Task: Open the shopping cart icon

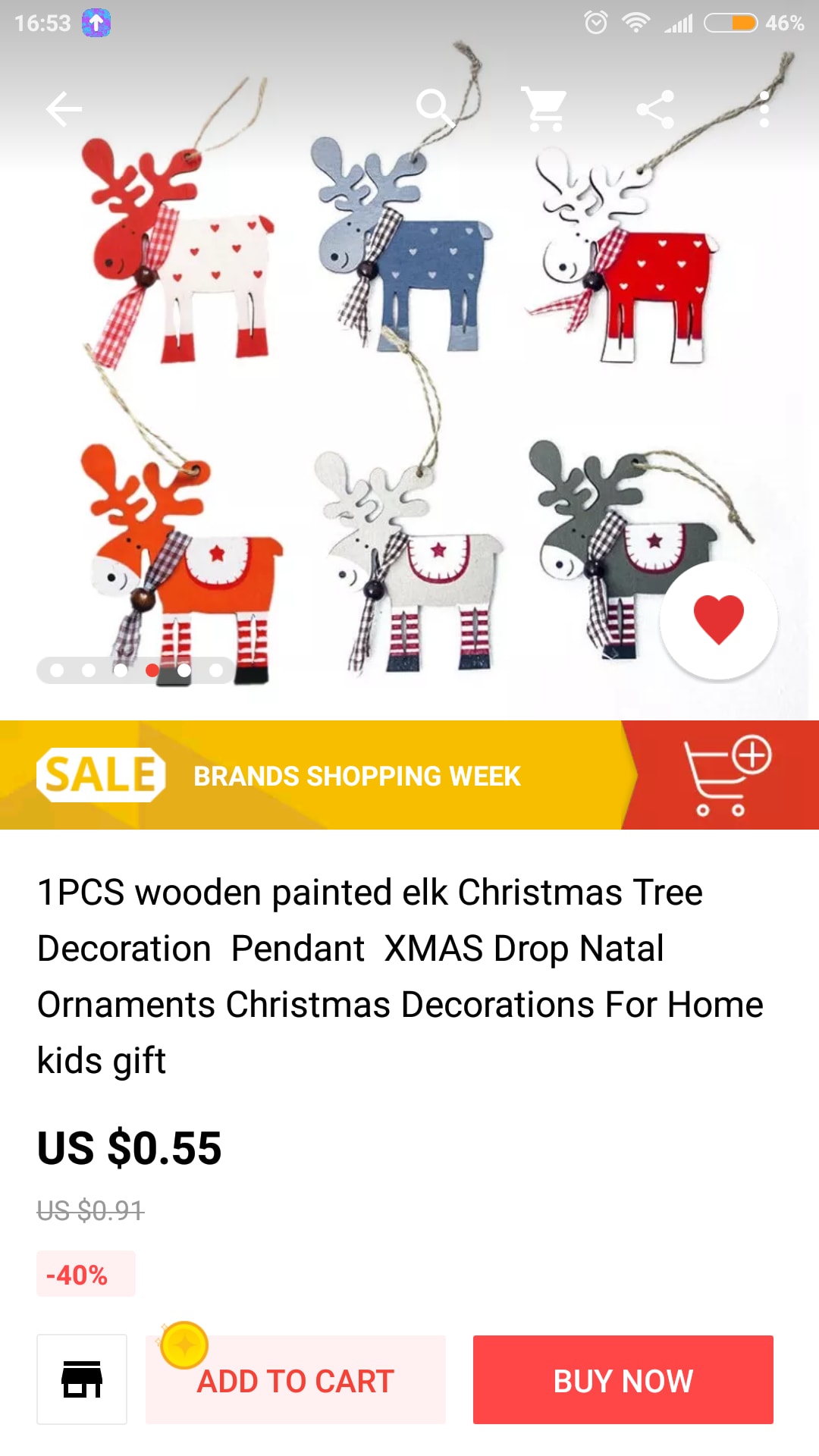Action: point(544,108)
